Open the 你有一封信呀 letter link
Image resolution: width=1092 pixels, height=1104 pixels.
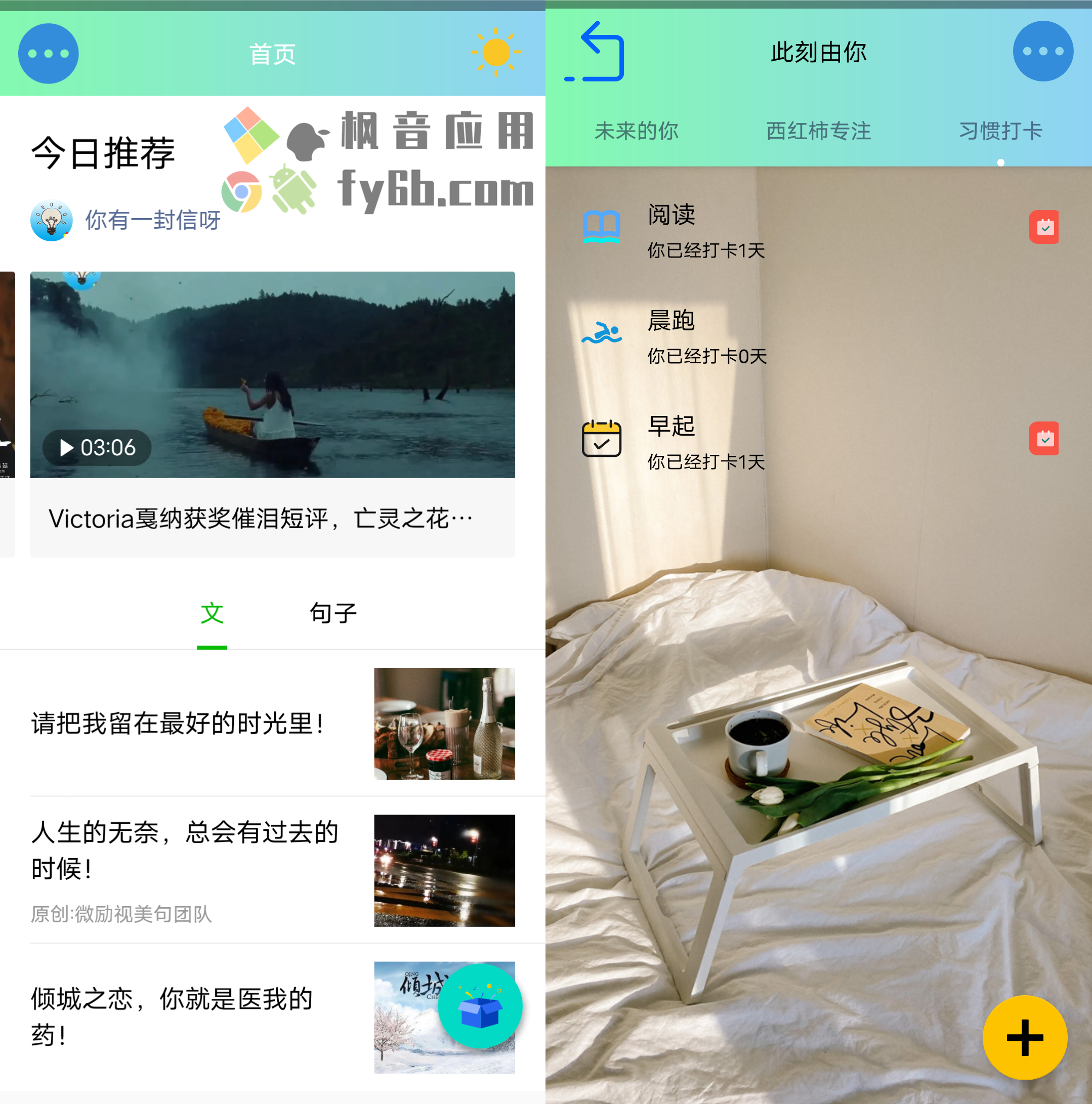click(152, 220)
